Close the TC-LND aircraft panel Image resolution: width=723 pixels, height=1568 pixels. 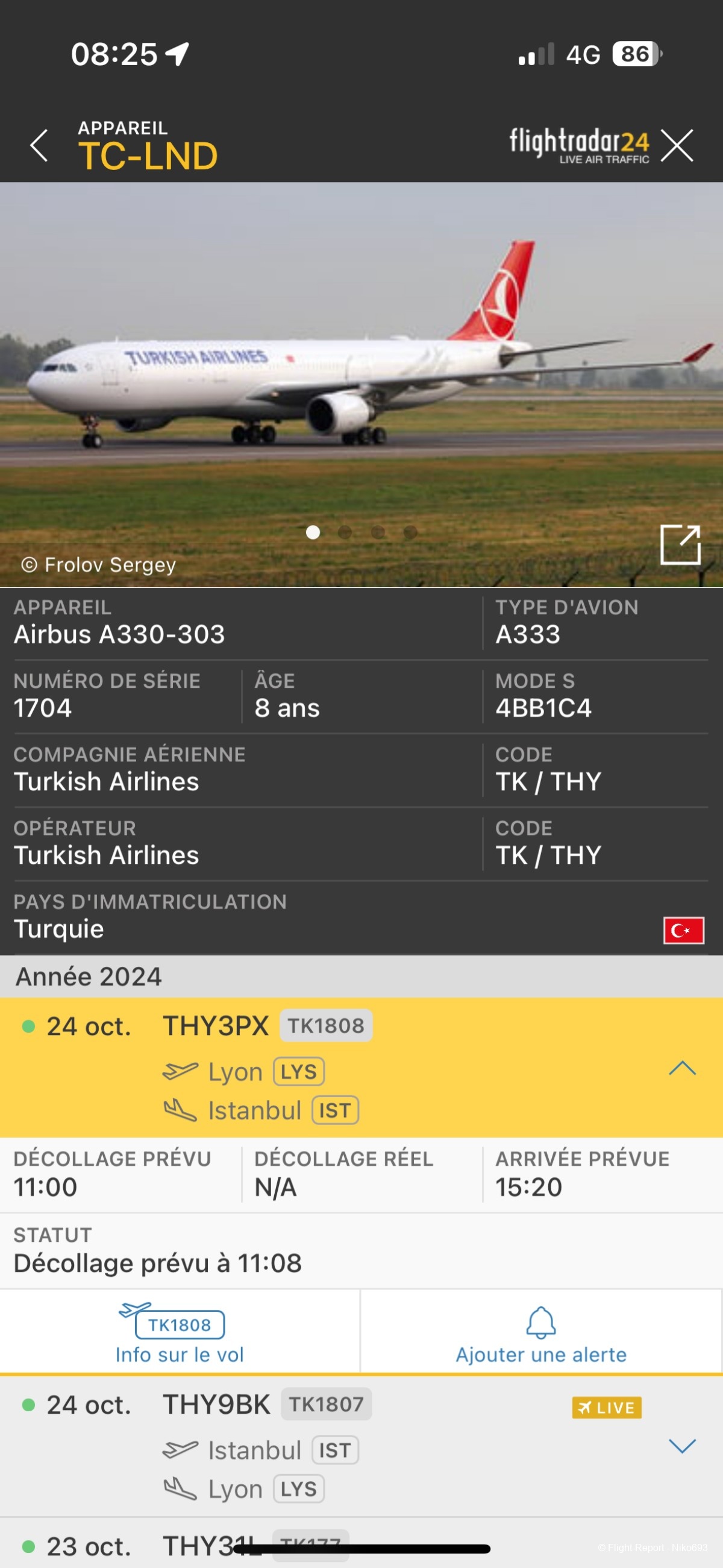(x=677, y=145)
